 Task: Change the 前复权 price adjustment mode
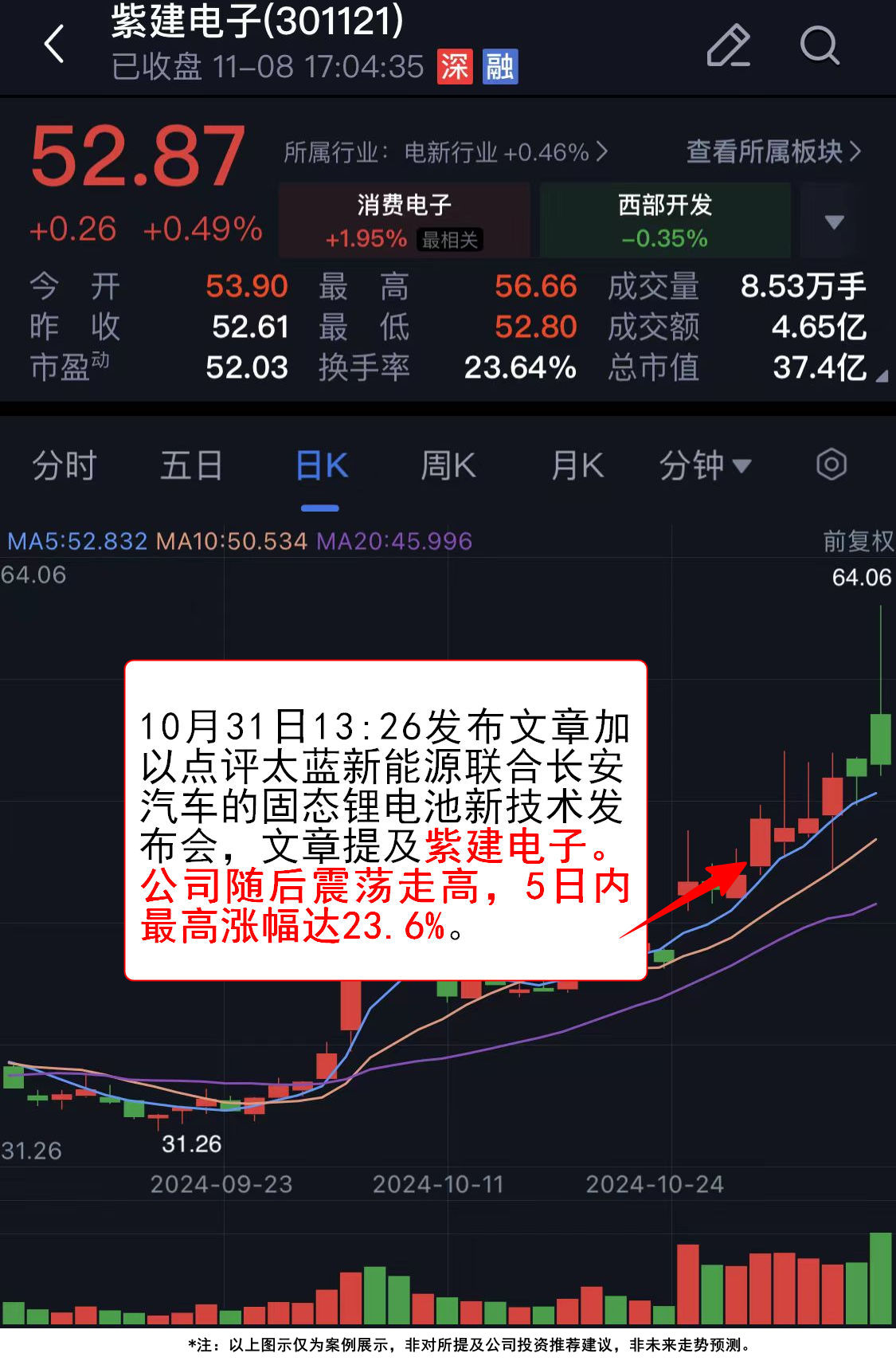point(858,541)
